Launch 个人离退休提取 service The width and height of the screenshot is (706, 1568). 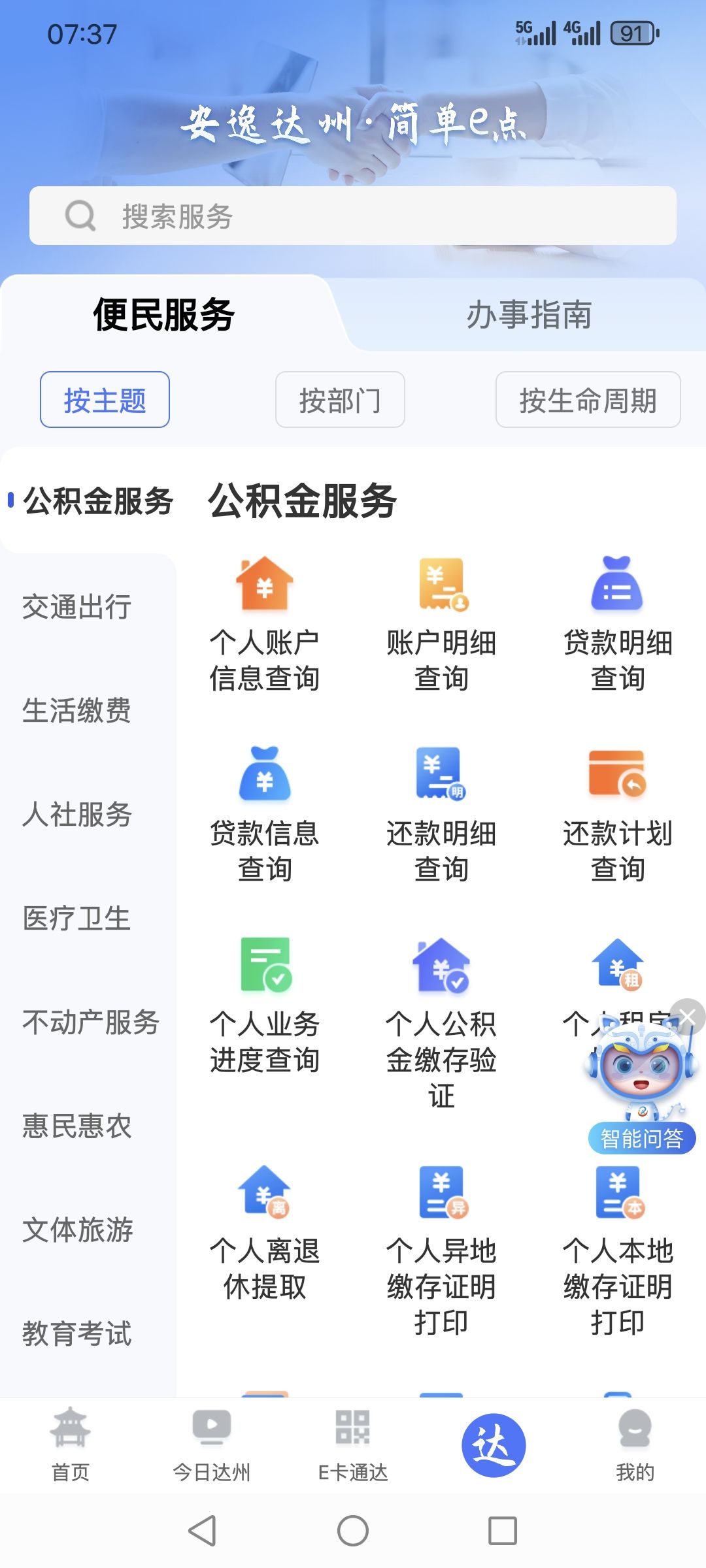pos(265,1233)
